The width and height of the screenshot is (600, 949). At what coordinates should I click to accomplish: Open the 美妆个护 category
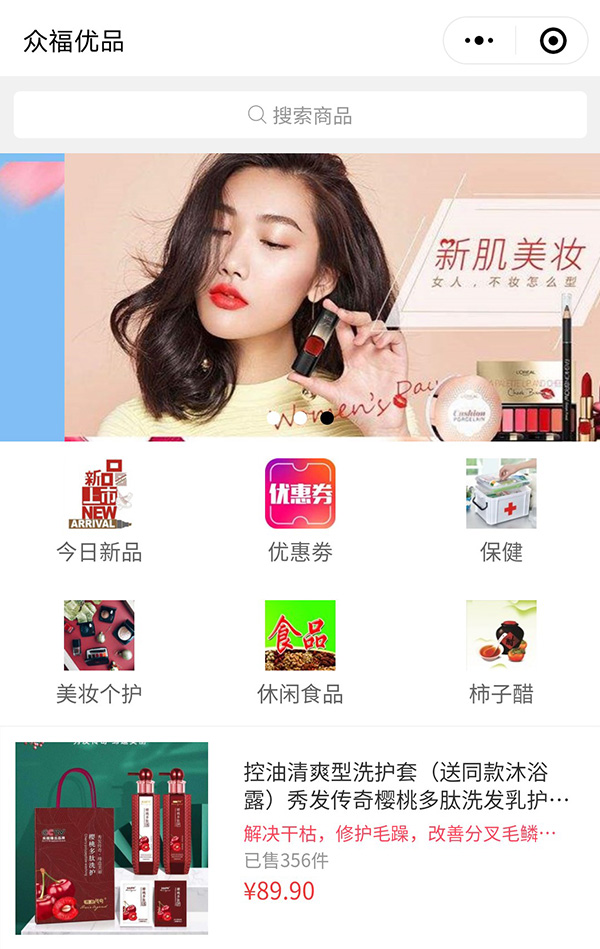point(99,651)
